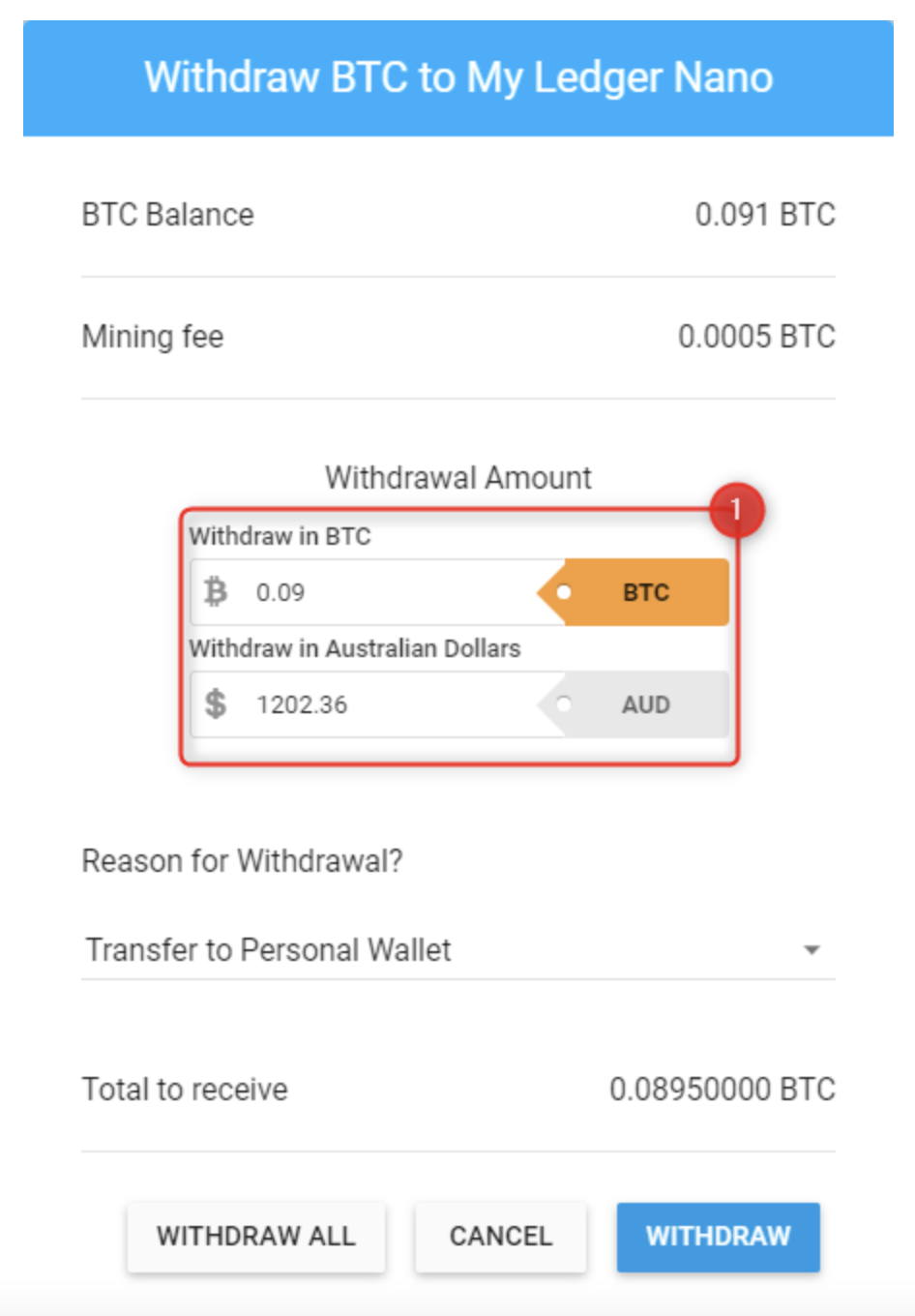Confirm with the blue Withdraw button
The height and width of the screenshot is (1316, 915).
click(x=718, y=1236)
